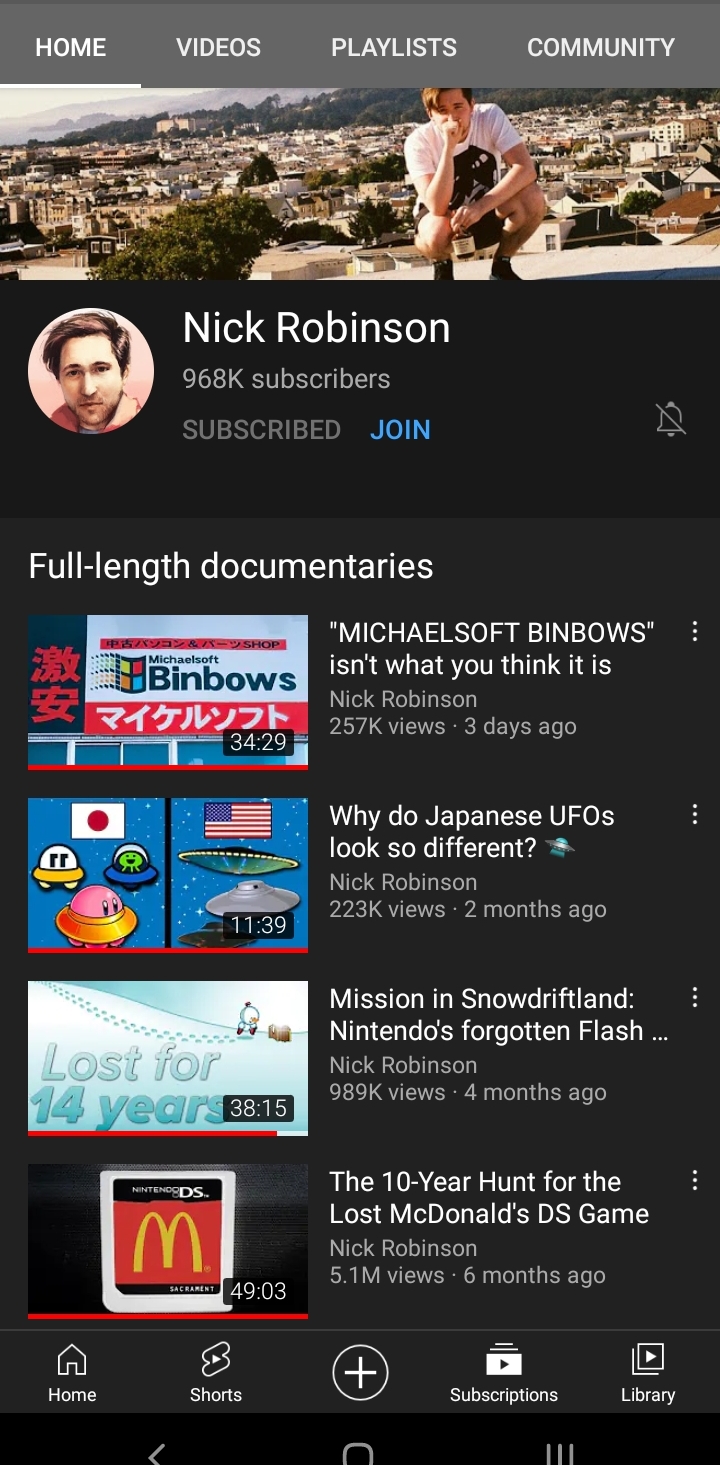Watch the Lost McDonald's DS Game video

tap(168, 1241)
